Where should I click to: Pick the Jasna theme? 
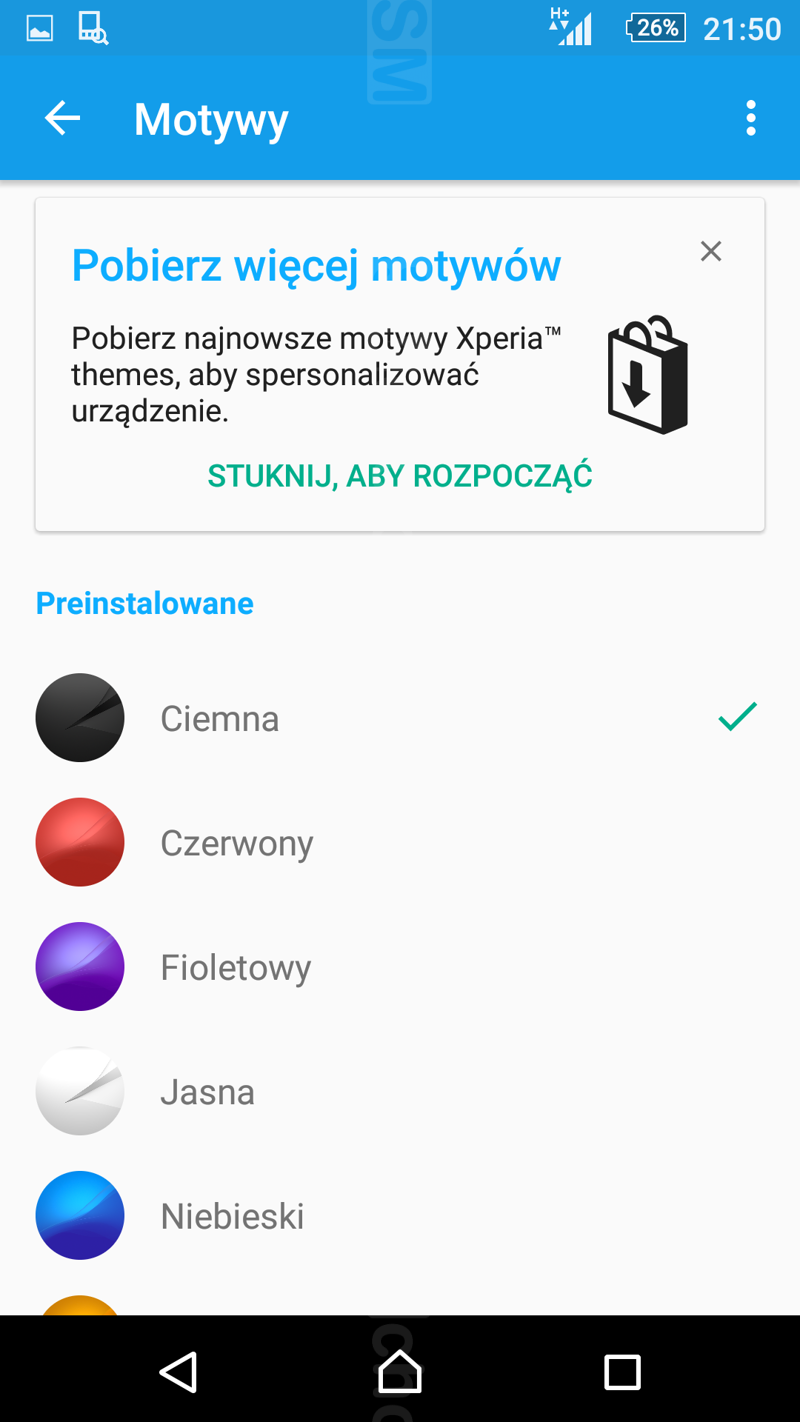(208, 1092)
